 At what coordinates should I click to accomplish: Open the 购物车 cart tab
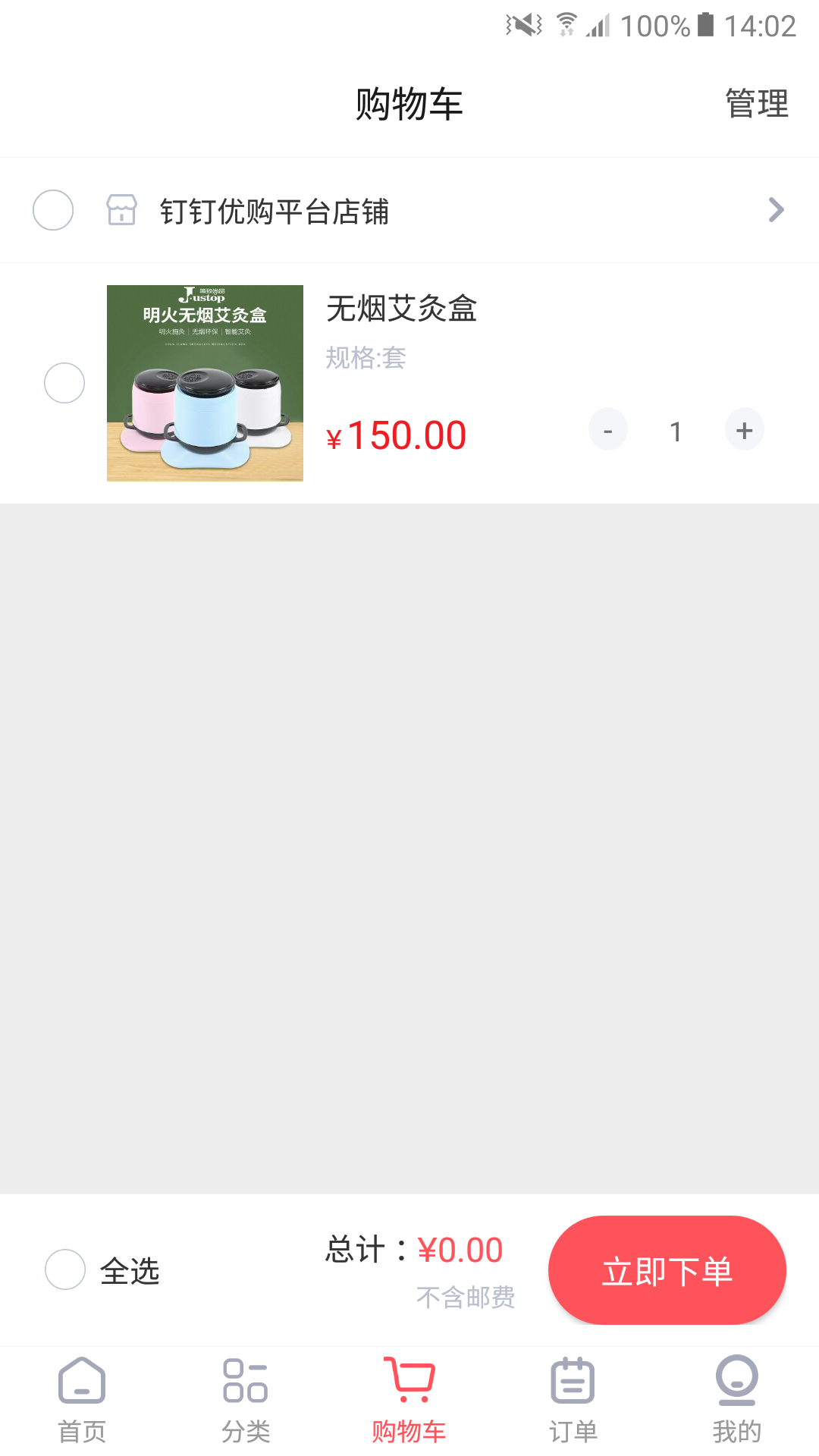(409, 1399)
